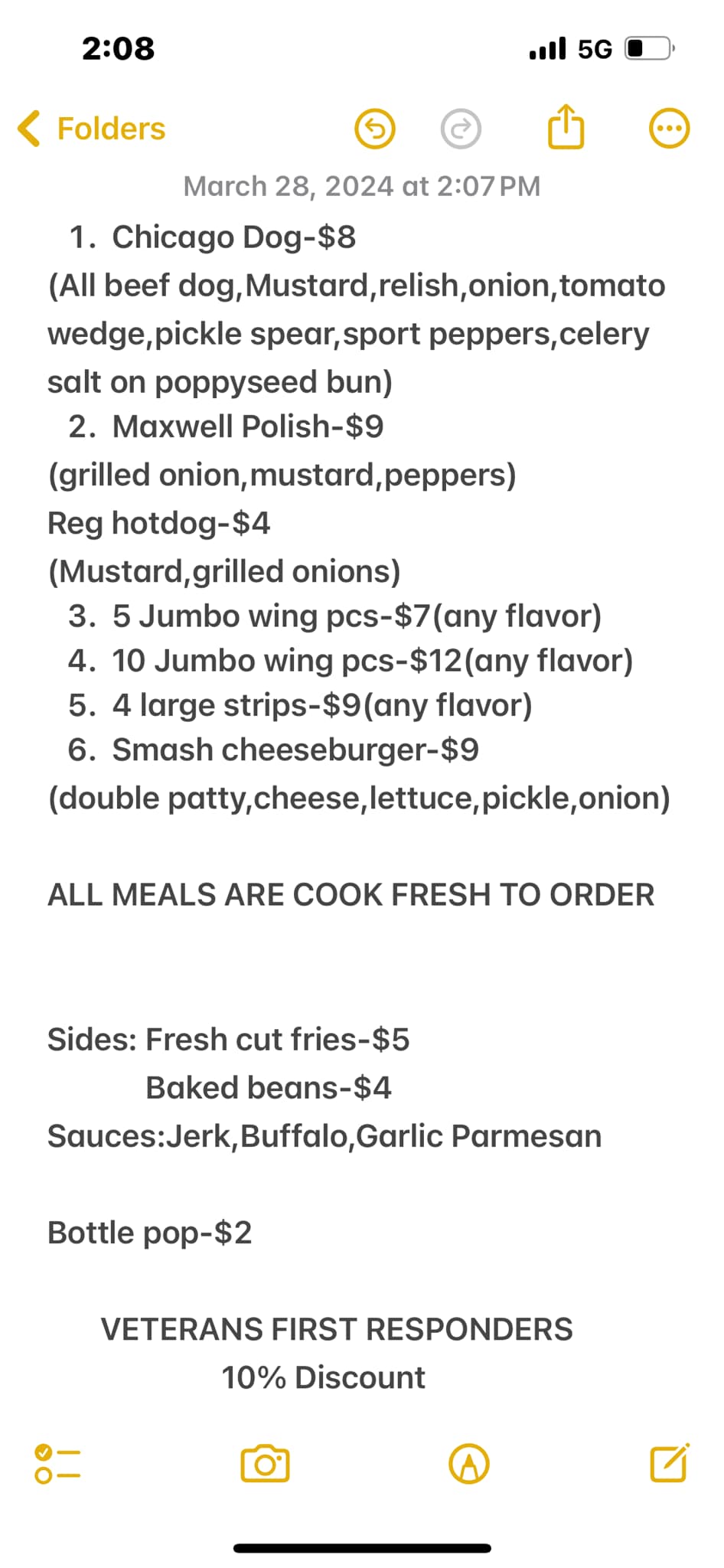Tap the Smash cheeseburger-$9 line
This screenshot has width=724, height=1568.
tap(295, 750)
